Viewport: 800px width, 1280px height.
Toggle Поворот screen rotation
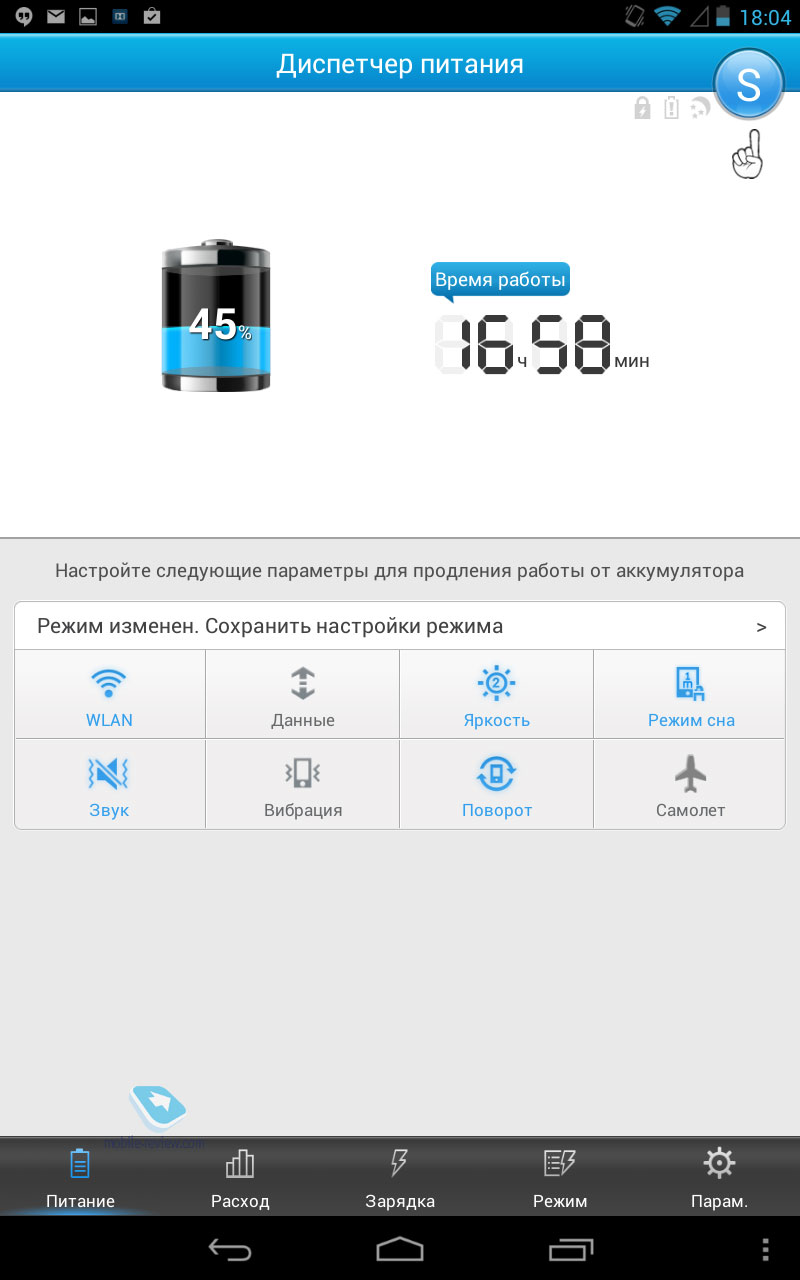(497, 785)
